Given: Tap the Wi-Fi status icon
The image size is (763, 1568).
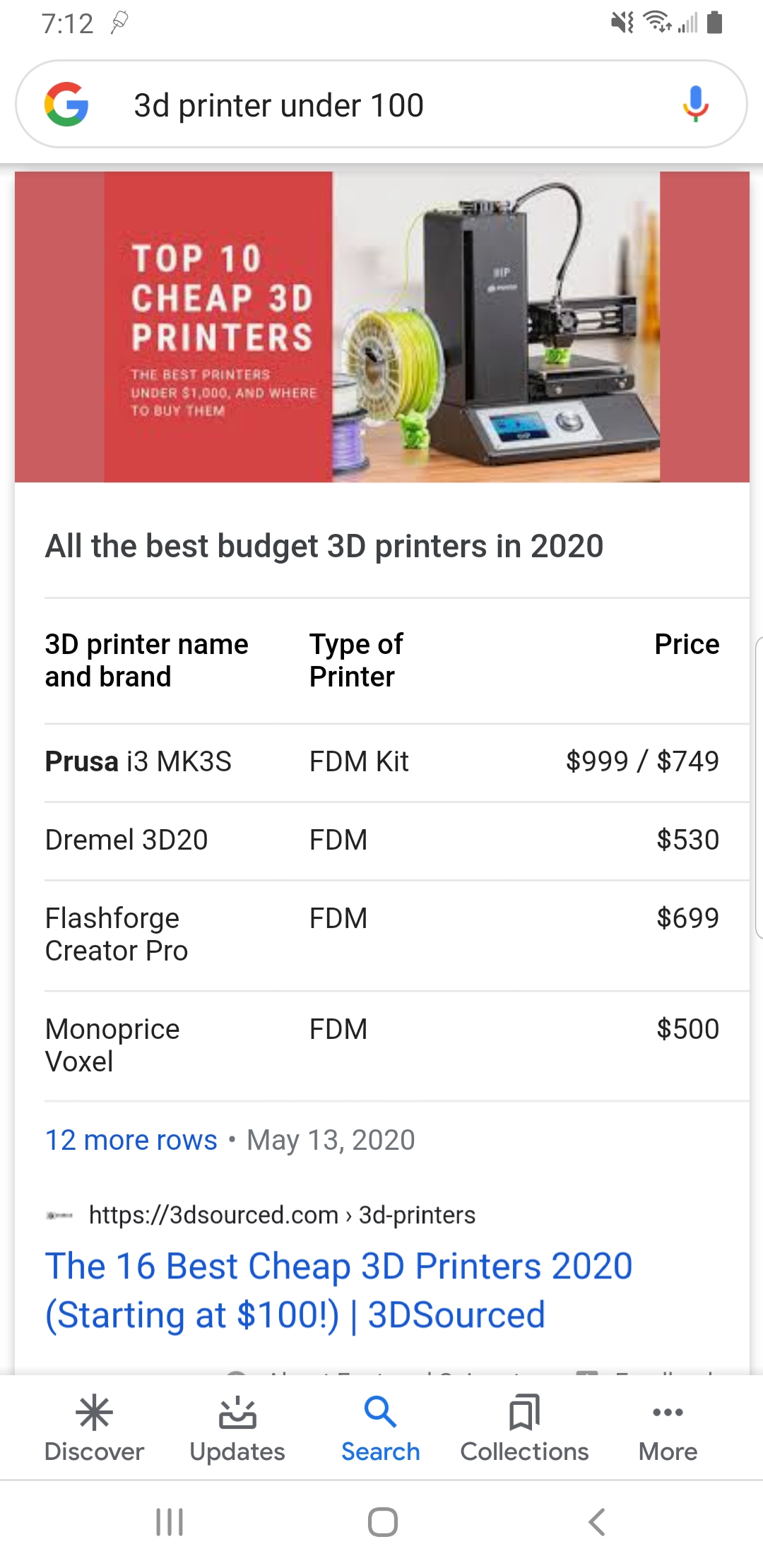Looking at the screenshot, I should point(657,23).
